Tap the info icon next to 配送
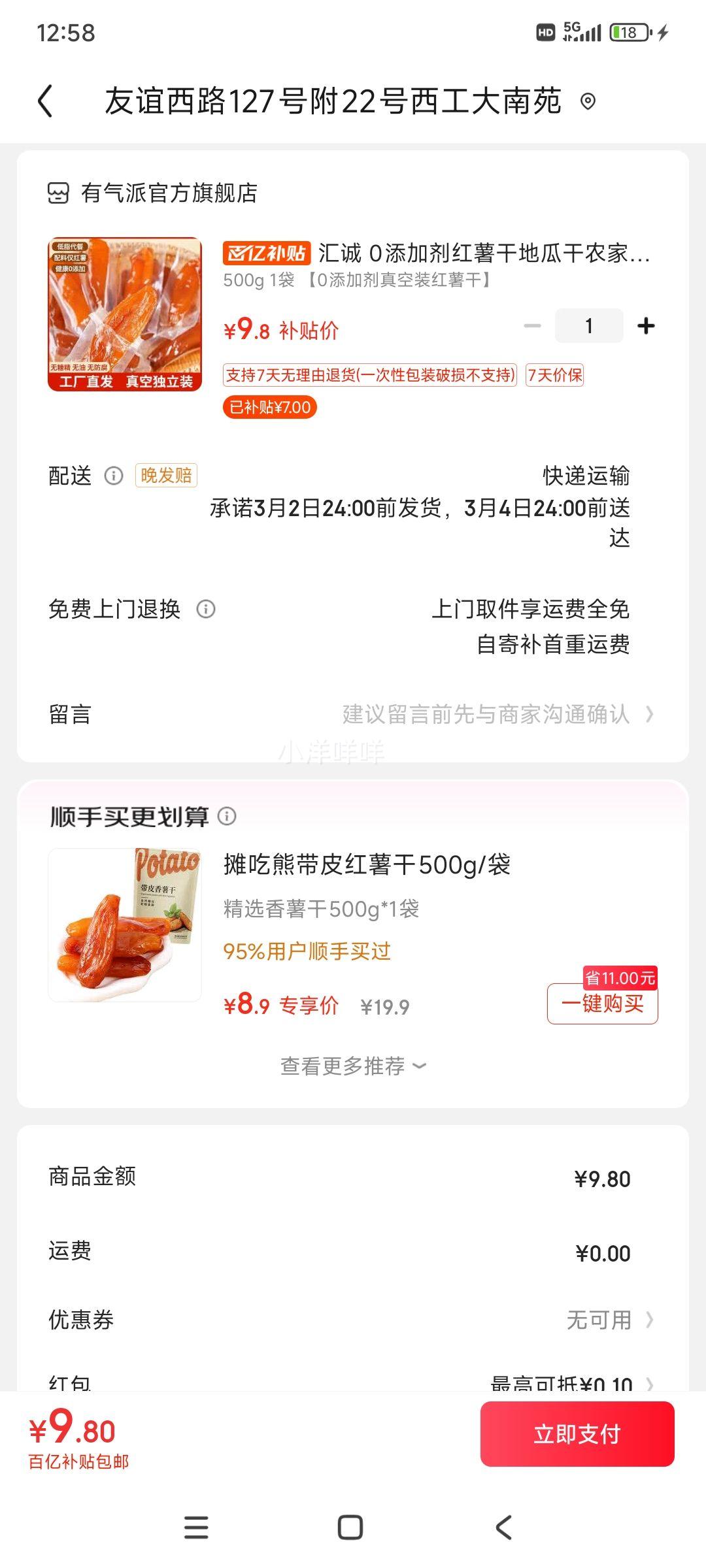This screenshot has height=1568, width=706. click(114, 476)
